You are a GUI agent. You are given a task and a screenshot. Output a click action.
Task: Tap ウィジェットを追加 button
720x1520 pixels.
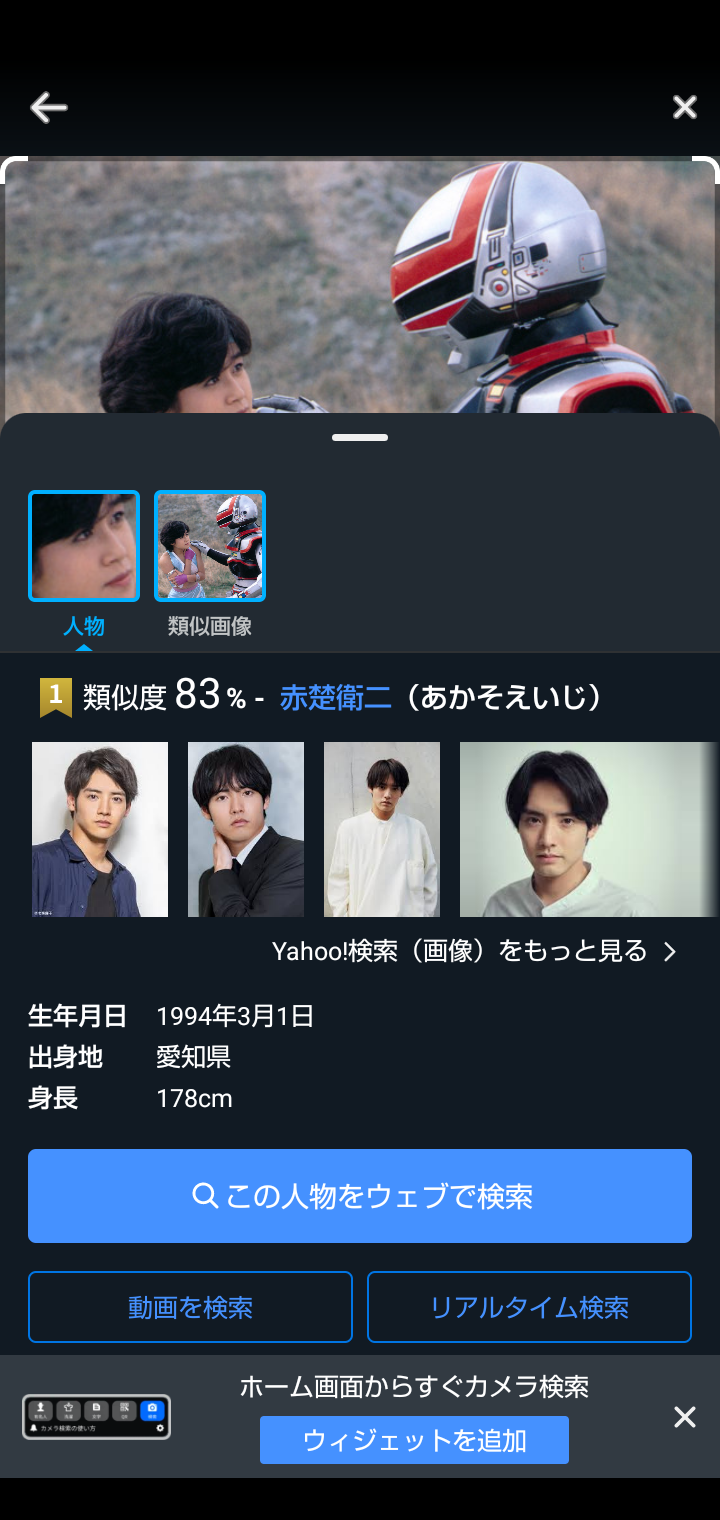(x=414, y=1440)
